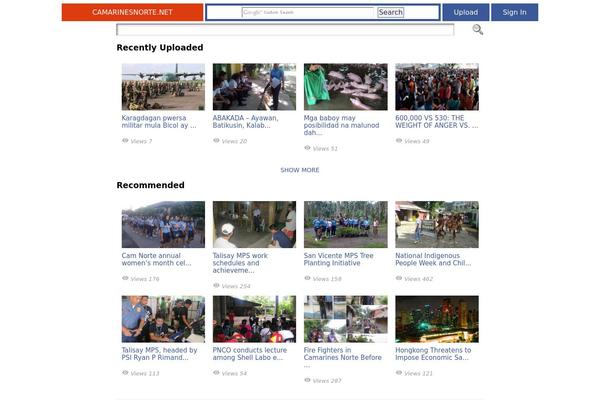Open Talisay MPS work schedules video

point(254,224)
